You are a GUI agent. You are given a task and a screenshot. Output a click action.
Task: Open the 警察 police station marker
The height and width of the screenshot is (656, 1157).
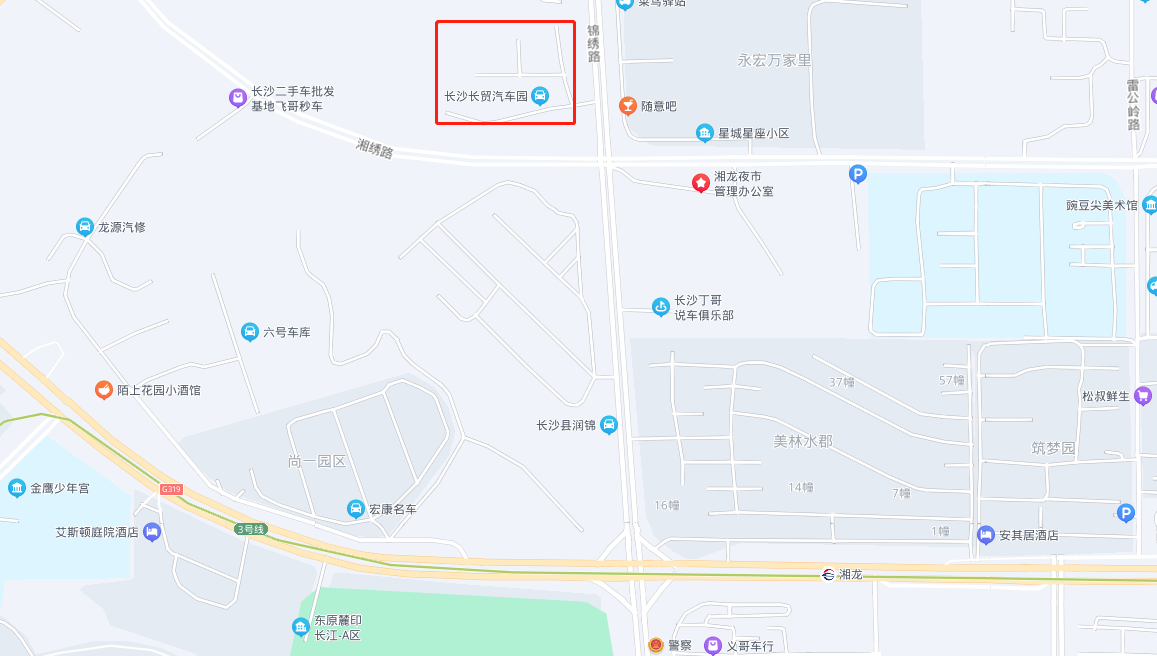tap(656, 646)
